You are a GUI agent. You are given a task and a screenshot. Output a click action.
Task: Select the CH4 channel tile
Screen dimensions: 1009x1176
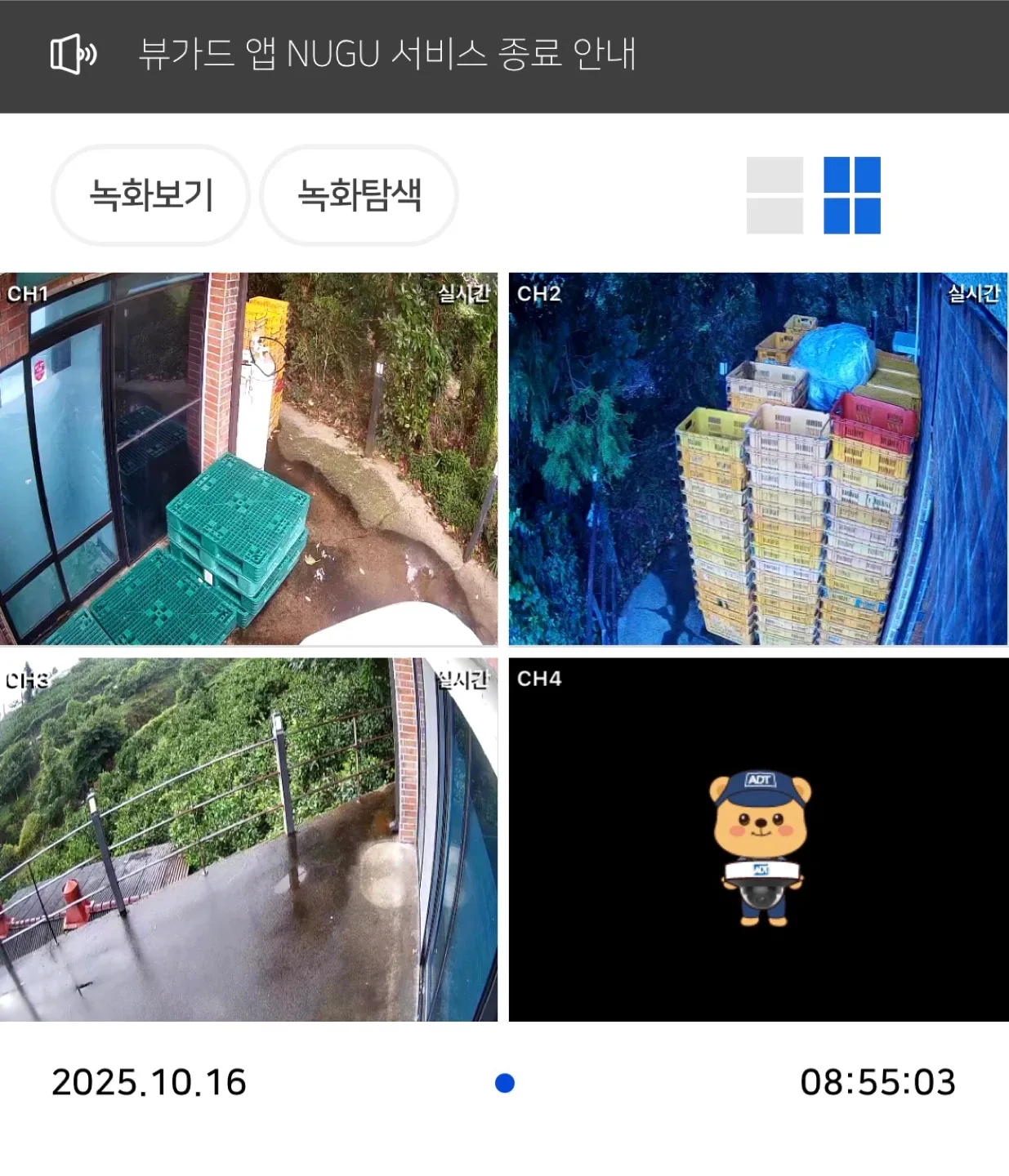(x=758, y=840)
